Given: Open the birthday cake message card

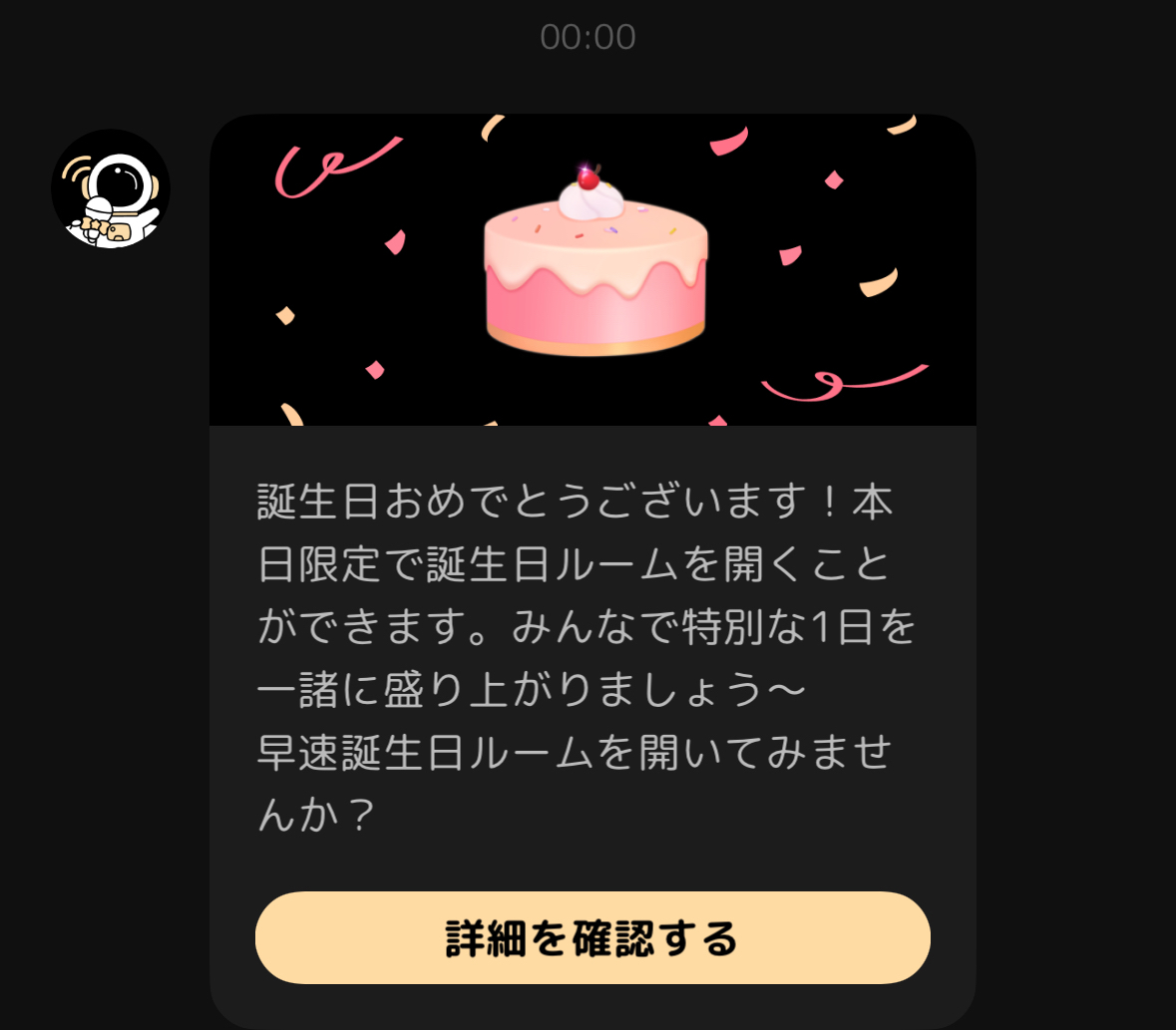Looking at the screenshot, I should point(592,271).
